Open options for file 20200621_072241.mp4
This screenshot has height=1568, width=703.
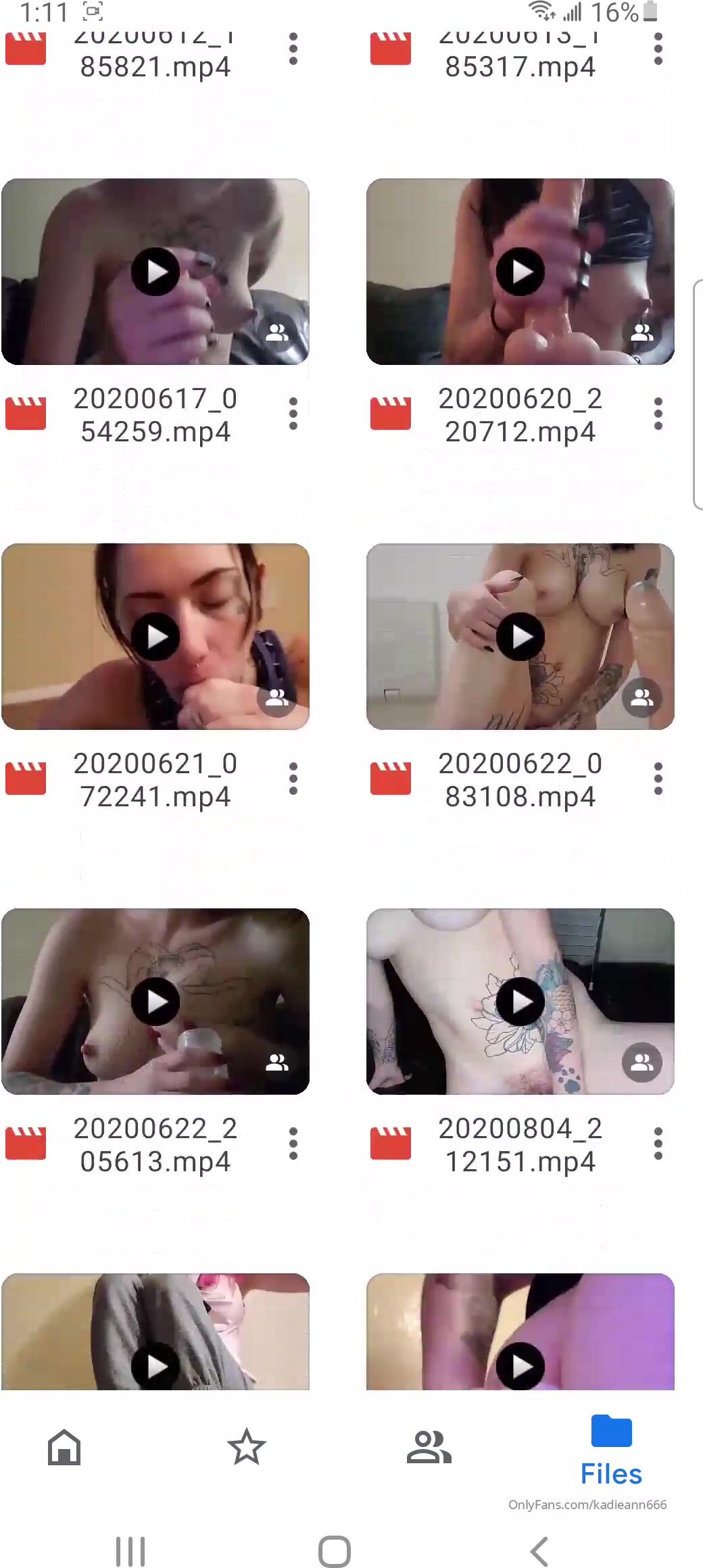[293, 779]
